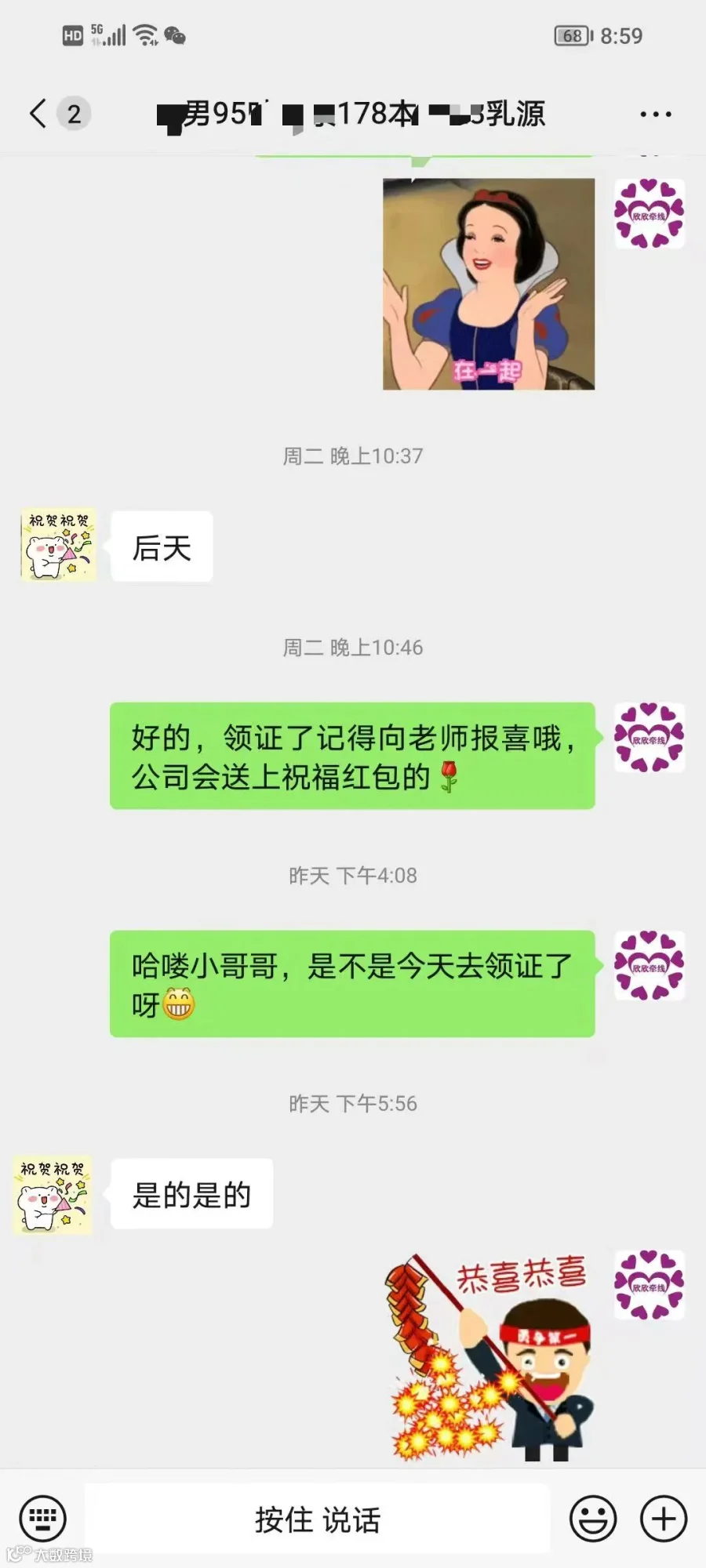Tap the voice/keyboard switch icon bottom left
Viewport: 706px width, 1568px height.
pyautogui.click(x=43, y=1517)
